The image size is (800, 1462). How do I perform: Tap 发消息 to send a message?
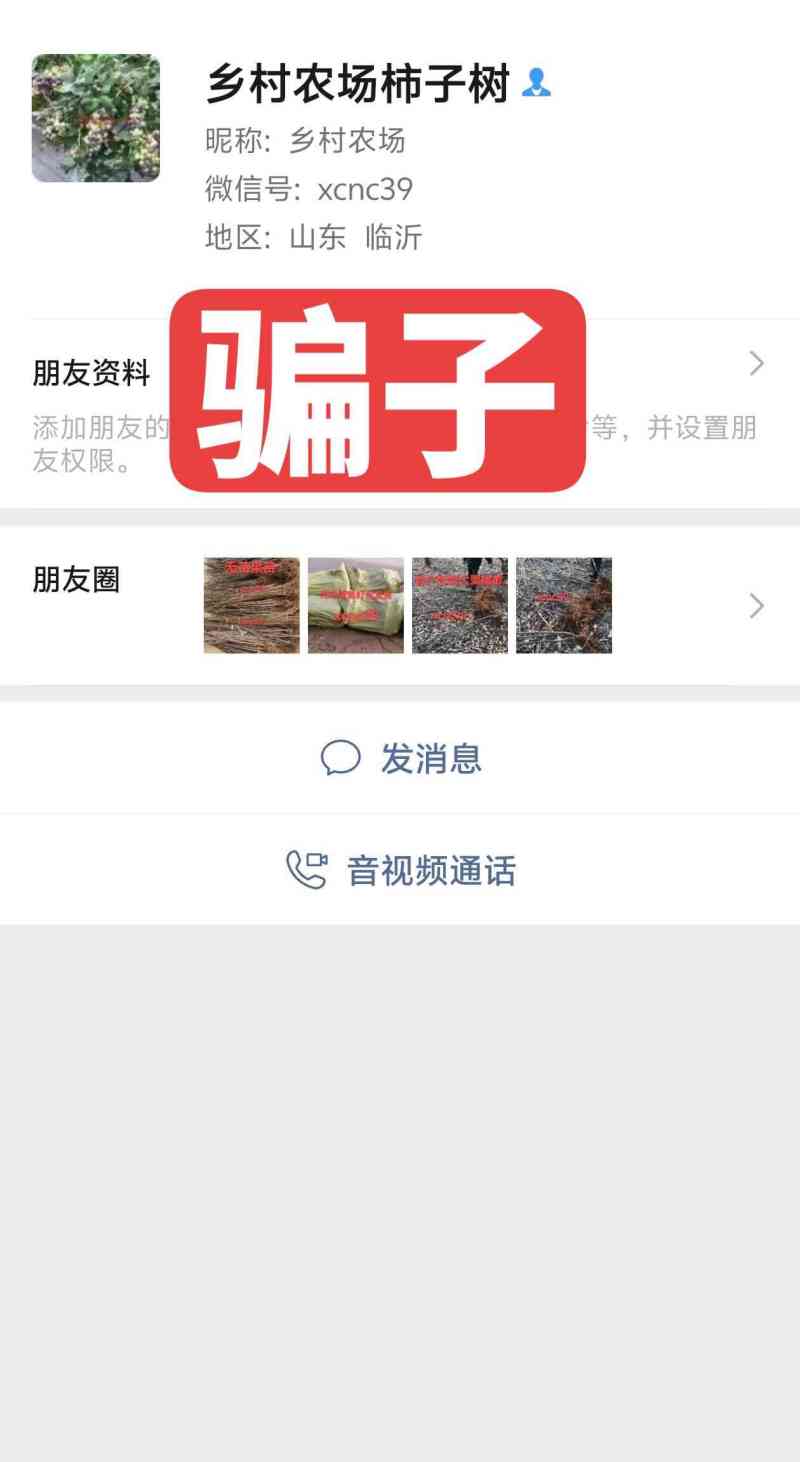click(x=401, y=759)
